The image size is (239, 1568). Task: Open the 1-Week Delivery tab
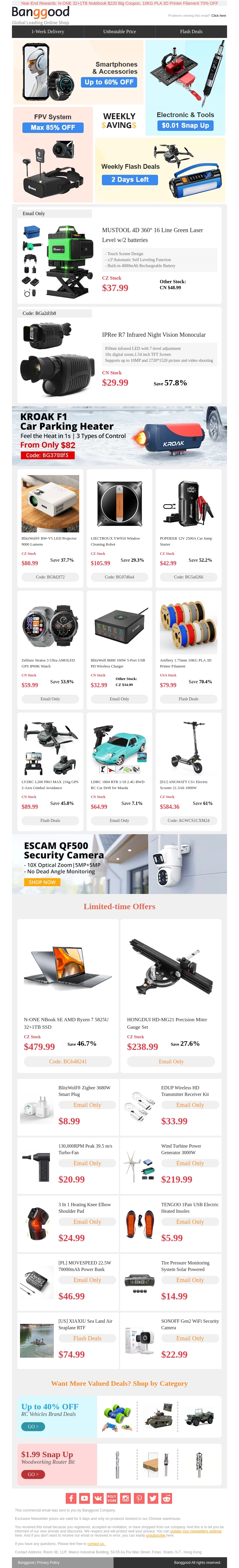click(x=48, y=32)
